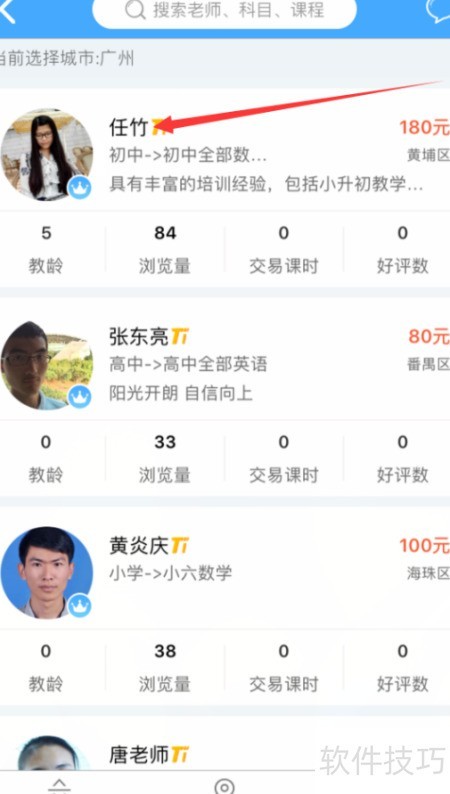450x794 pixels.
Task: View 张东亮's teacher listing
Action: point(225,397)
